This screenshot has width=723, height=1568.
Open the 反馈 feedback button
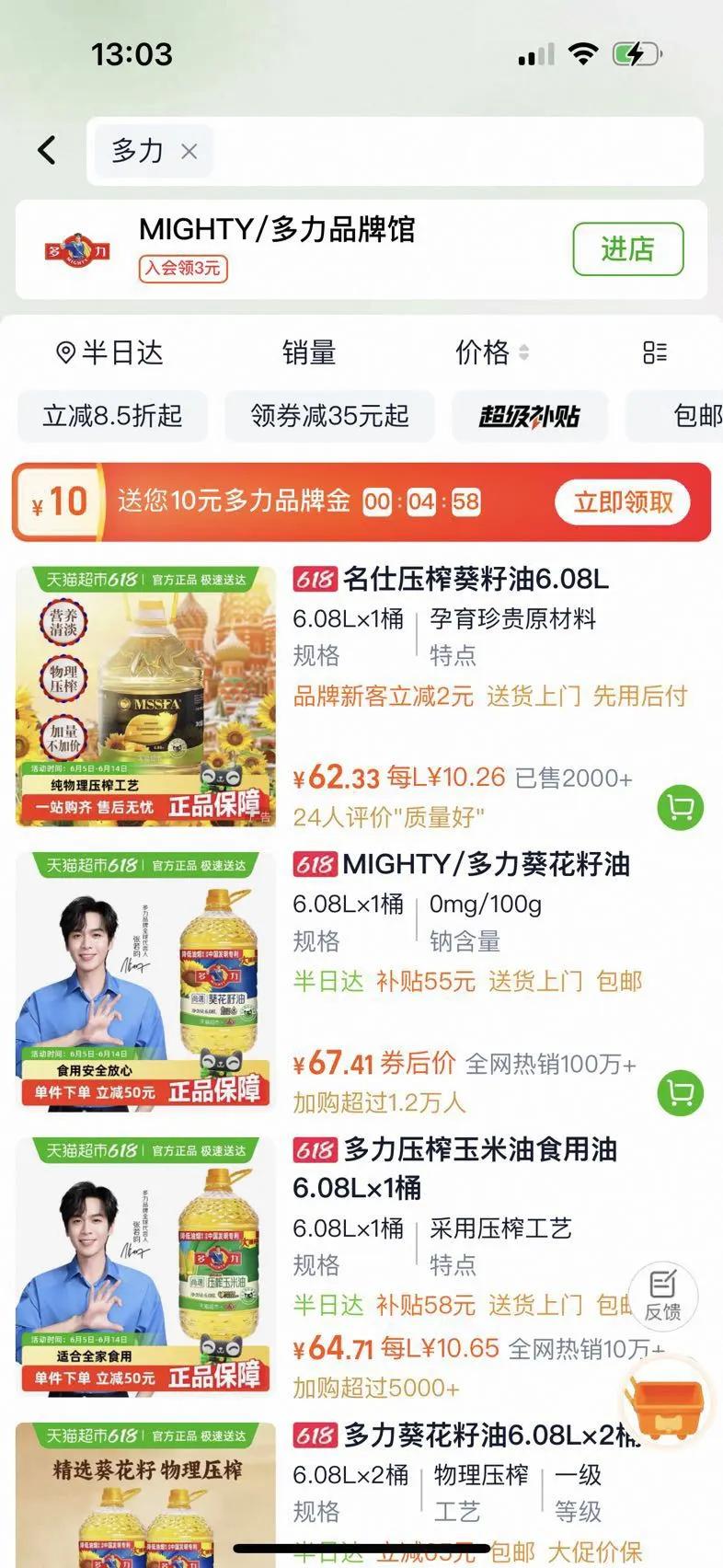662,1296
